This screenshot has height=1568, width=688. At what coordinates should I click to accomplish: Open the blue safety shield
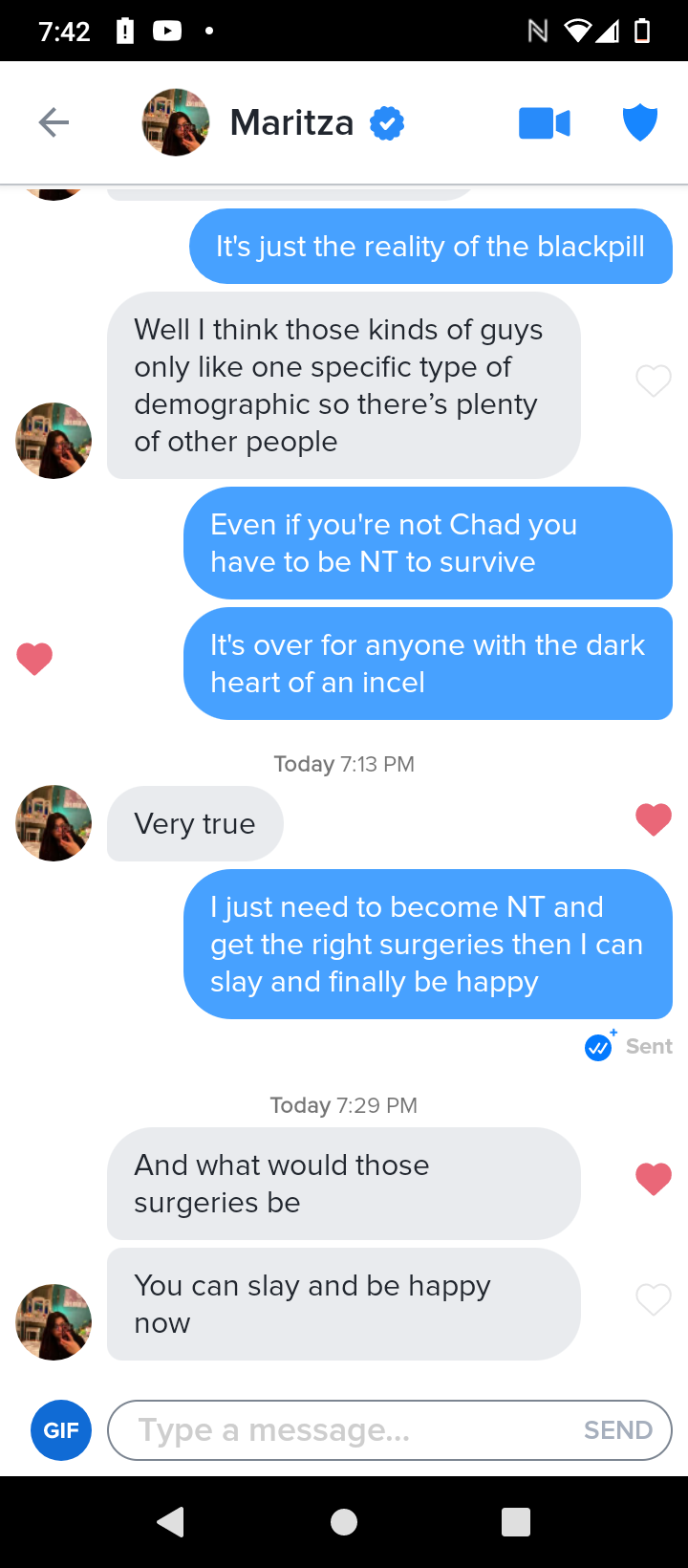639,123
